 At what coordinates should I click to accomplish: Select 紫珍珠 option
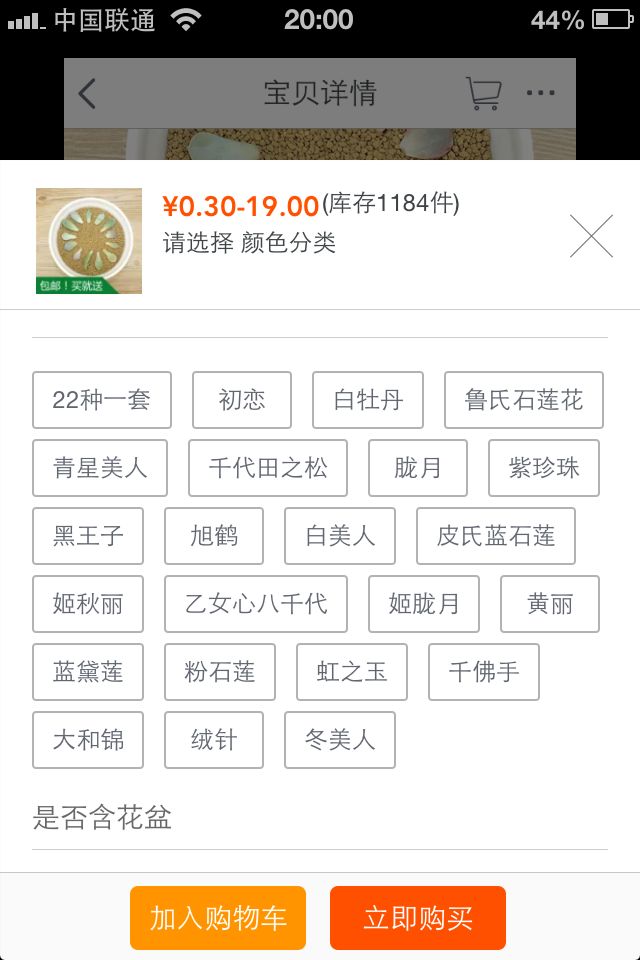544,468
